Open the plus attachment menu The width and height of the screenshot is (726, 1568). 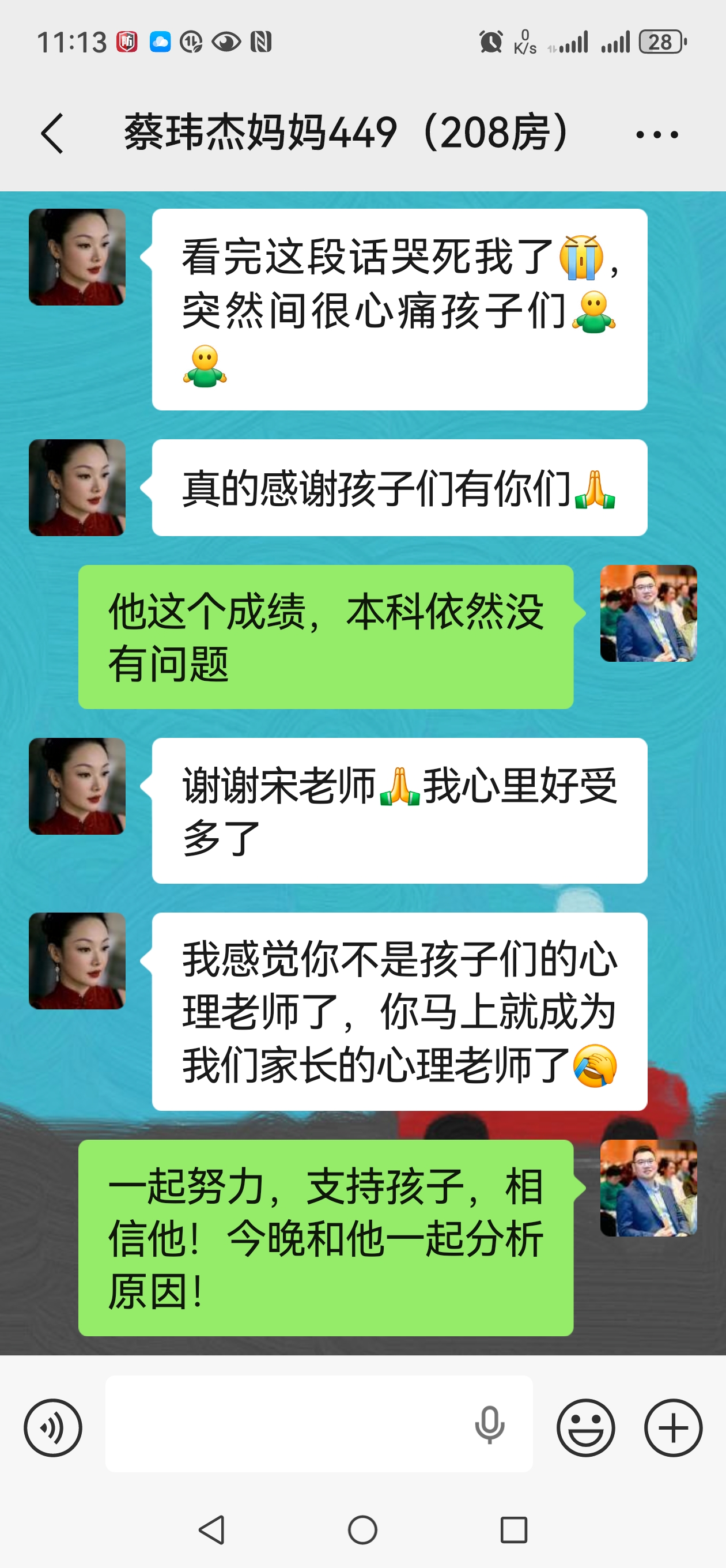tap(673, 1427)
